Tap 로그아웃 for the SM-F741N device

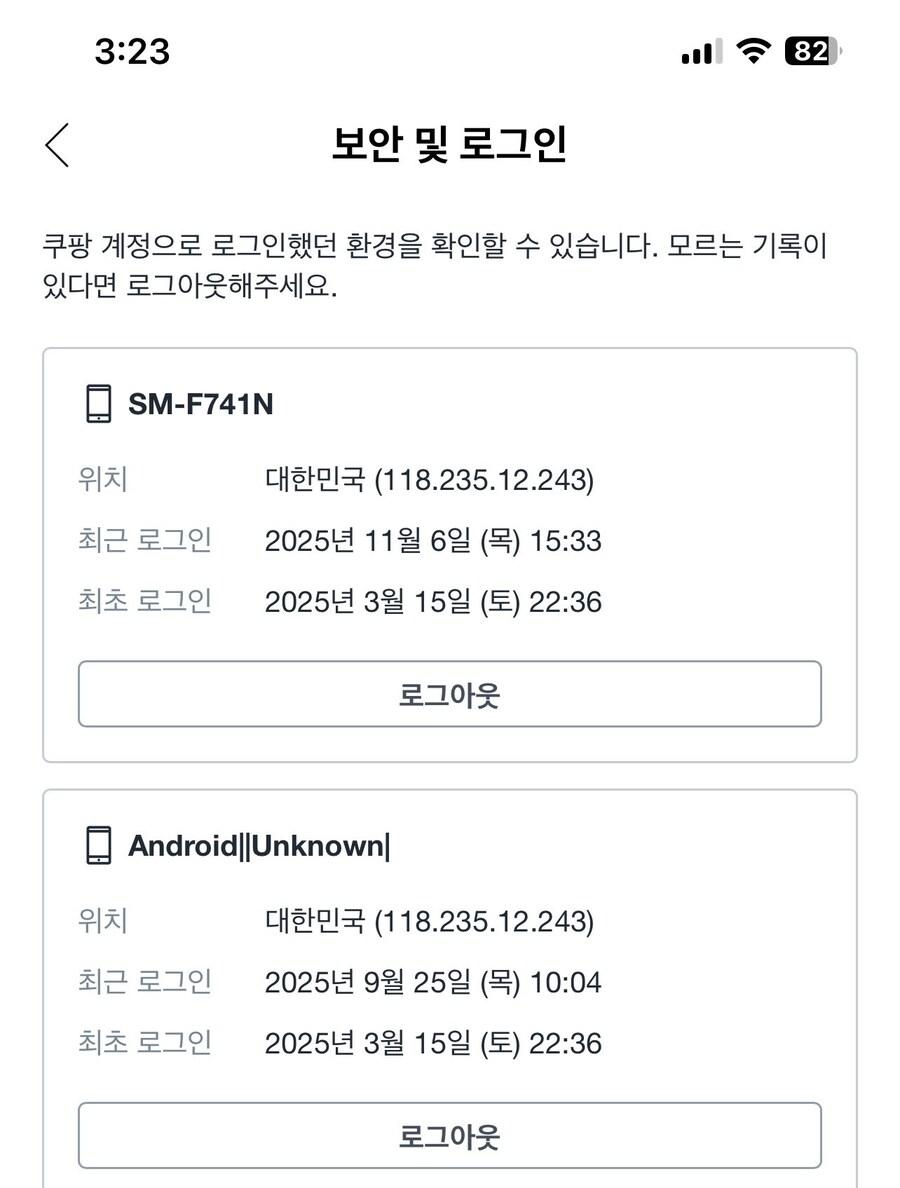pos(449,694)
